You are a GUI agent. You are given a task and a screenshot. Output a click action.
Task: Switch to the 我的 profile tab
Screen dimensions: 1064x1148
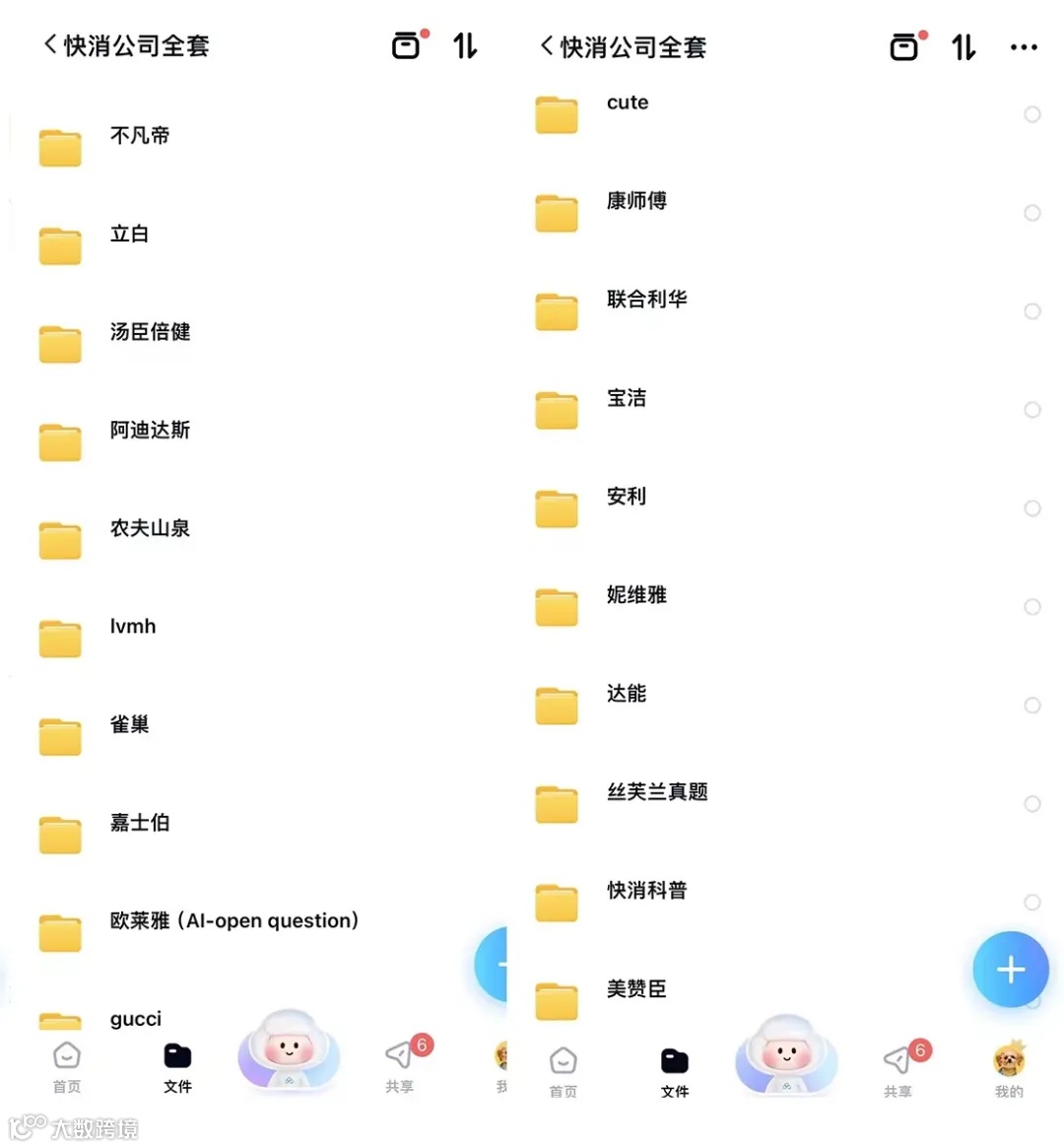1008,1064
